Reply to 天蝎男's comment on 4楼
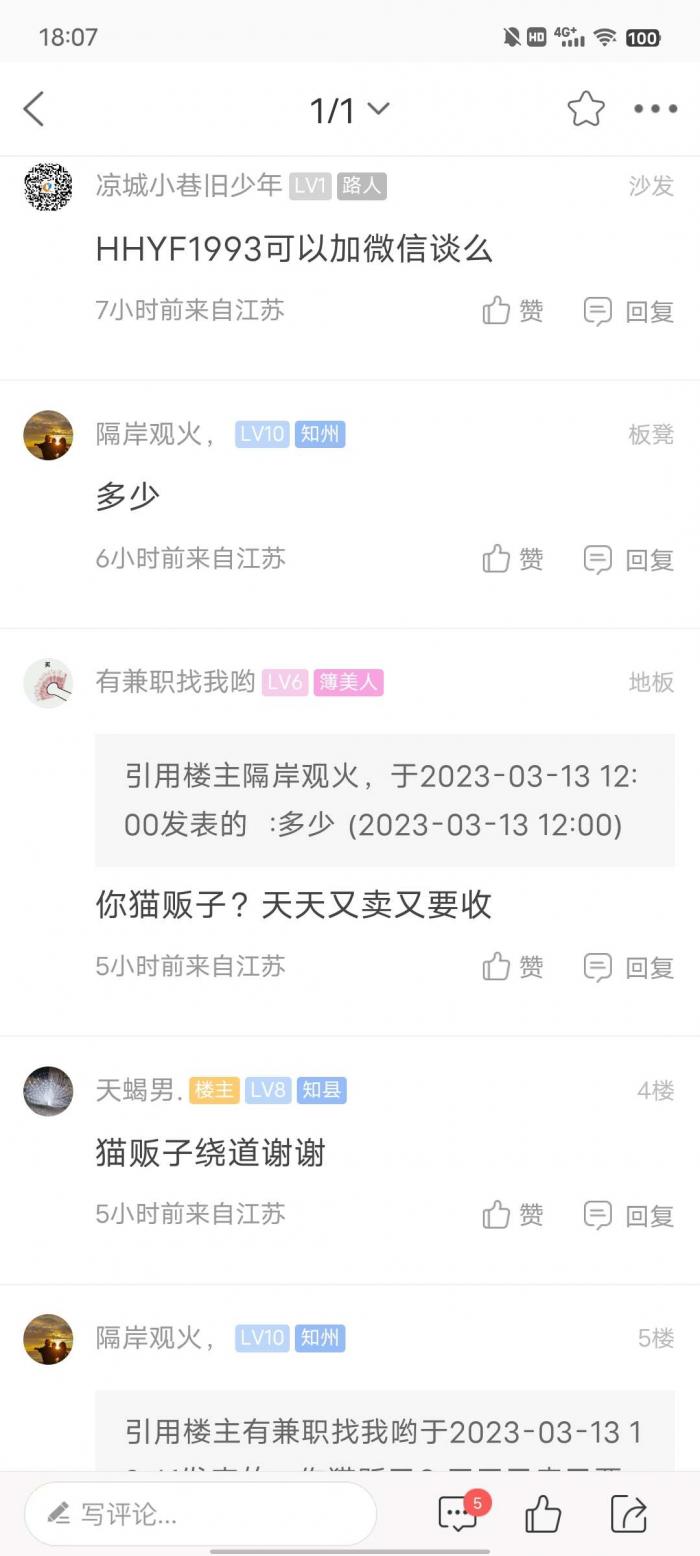Screen dimensions: 700x1556 pyautogui.click(x=629, y=1215)
